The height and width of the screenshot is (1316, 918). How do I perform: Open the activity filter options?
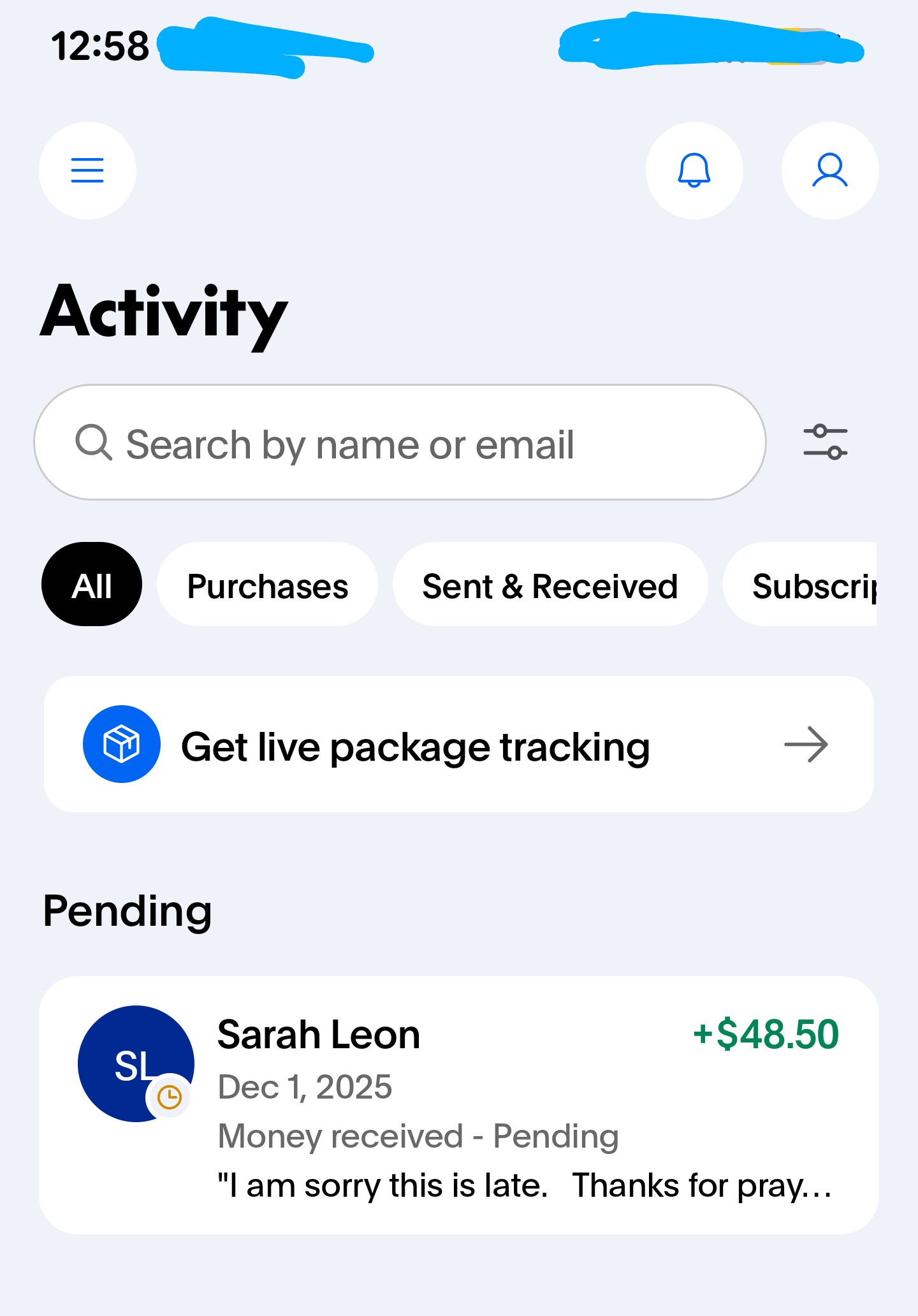tap(825, 442)
